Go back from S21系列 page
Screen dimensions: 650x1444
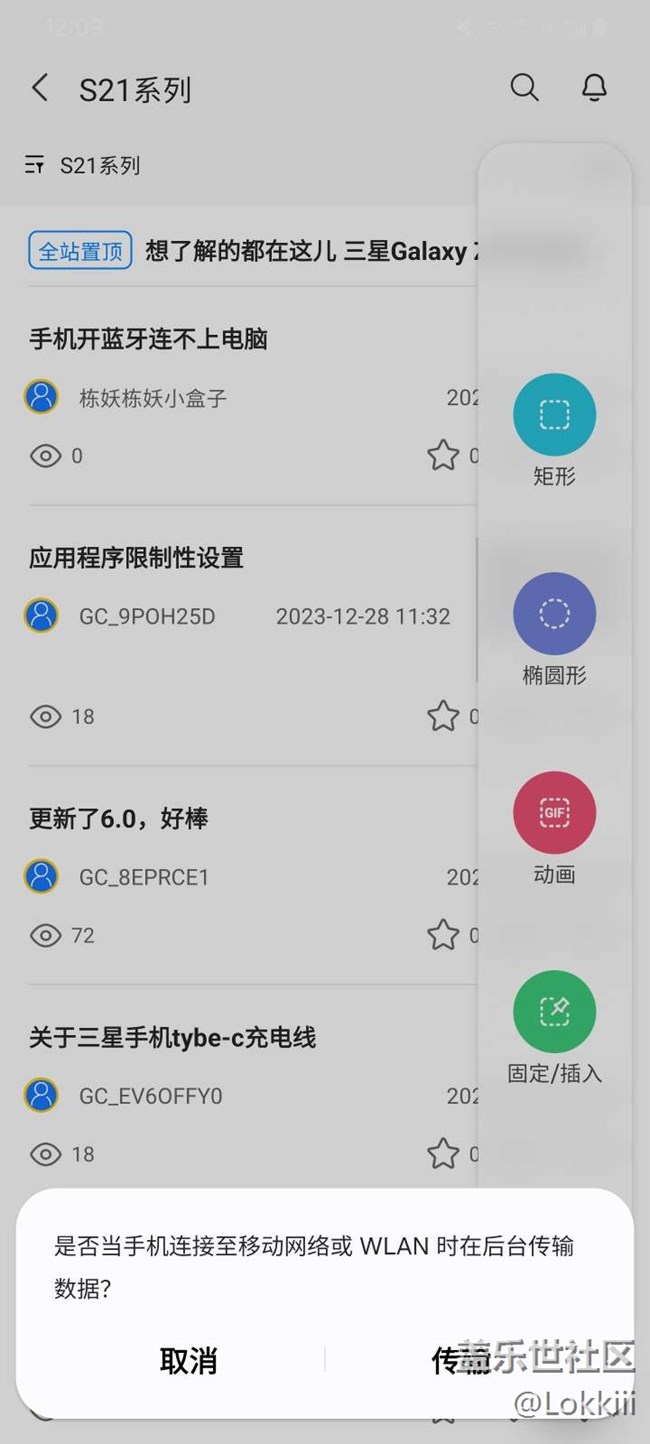tap(40, 88)
